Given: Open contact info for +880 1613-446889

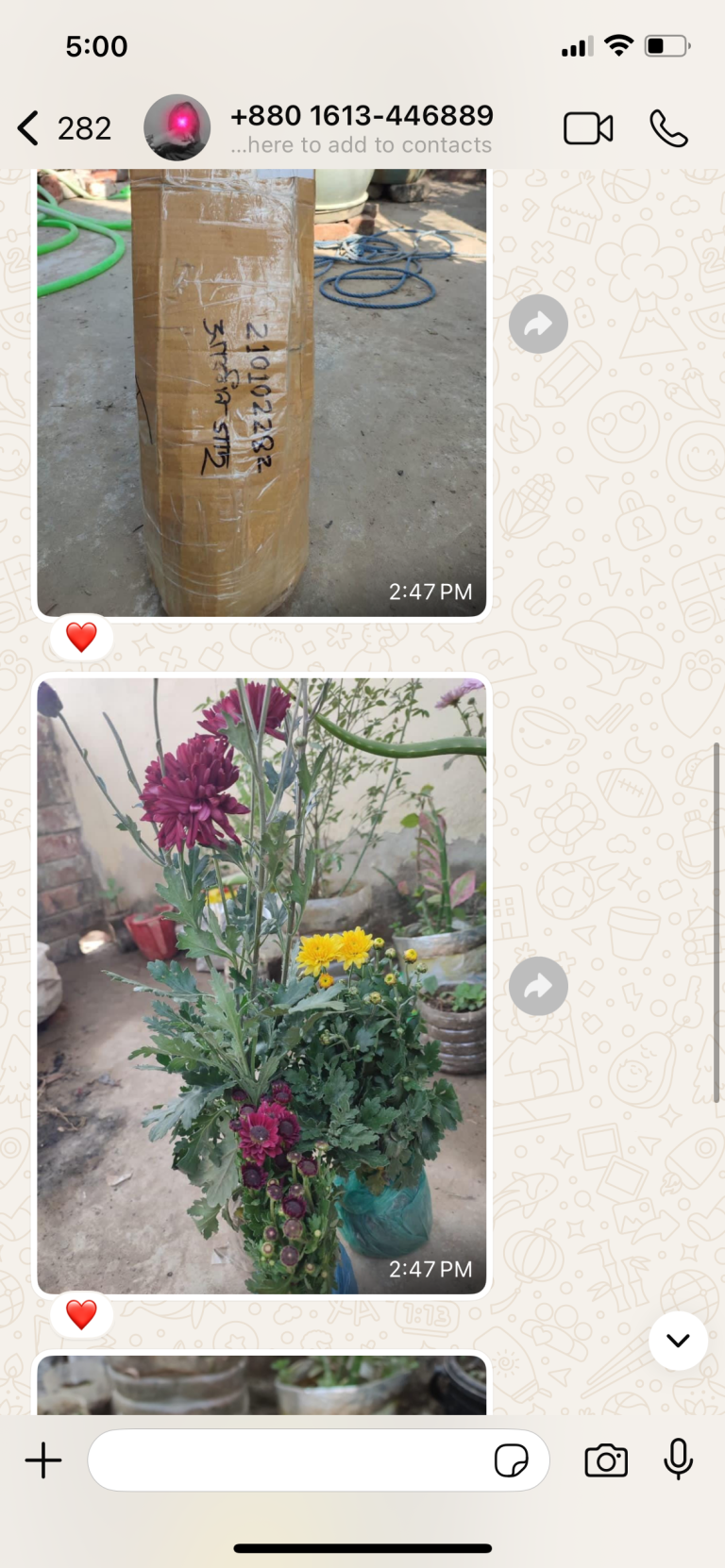Looking at the screenshot, I should coord(361,128).
